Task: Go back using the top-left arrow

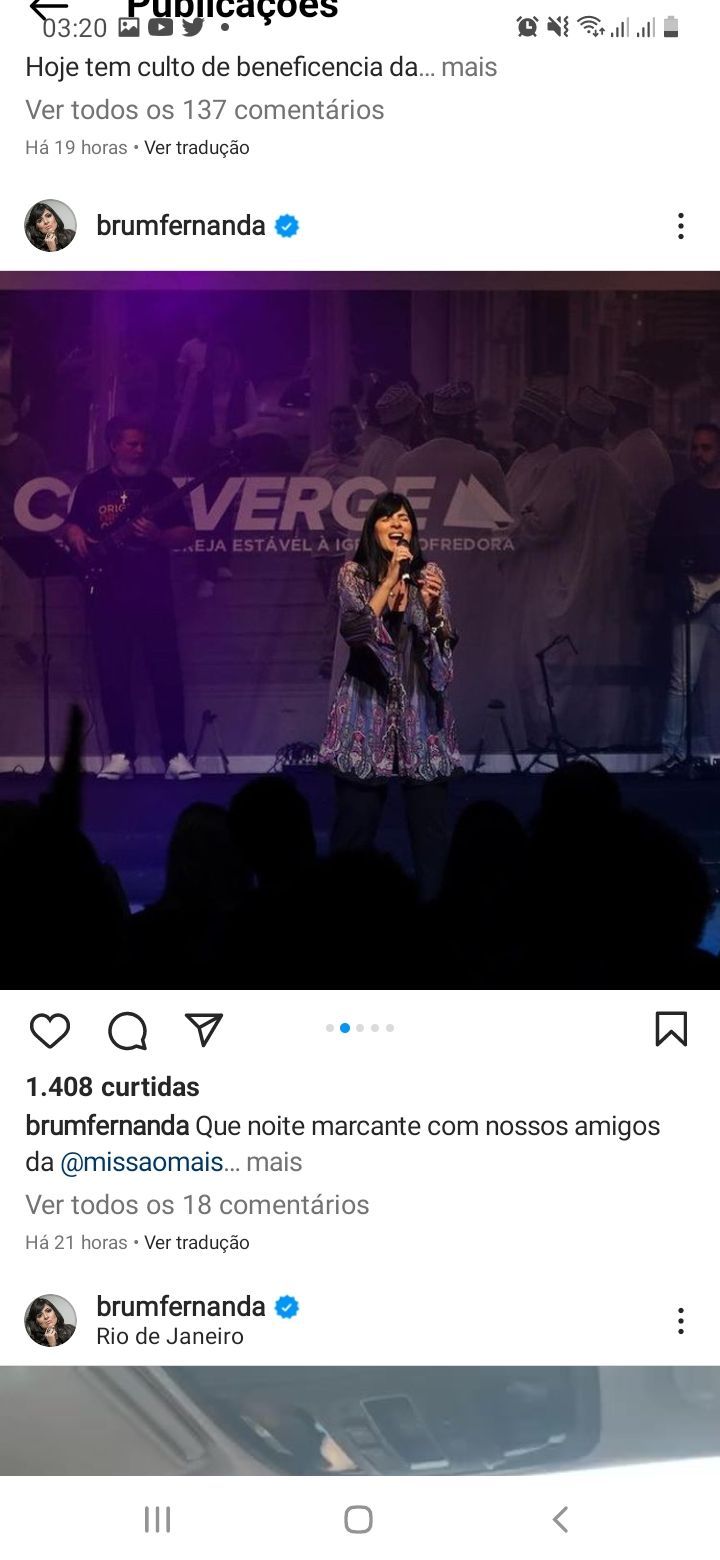Action: (48, 8)
